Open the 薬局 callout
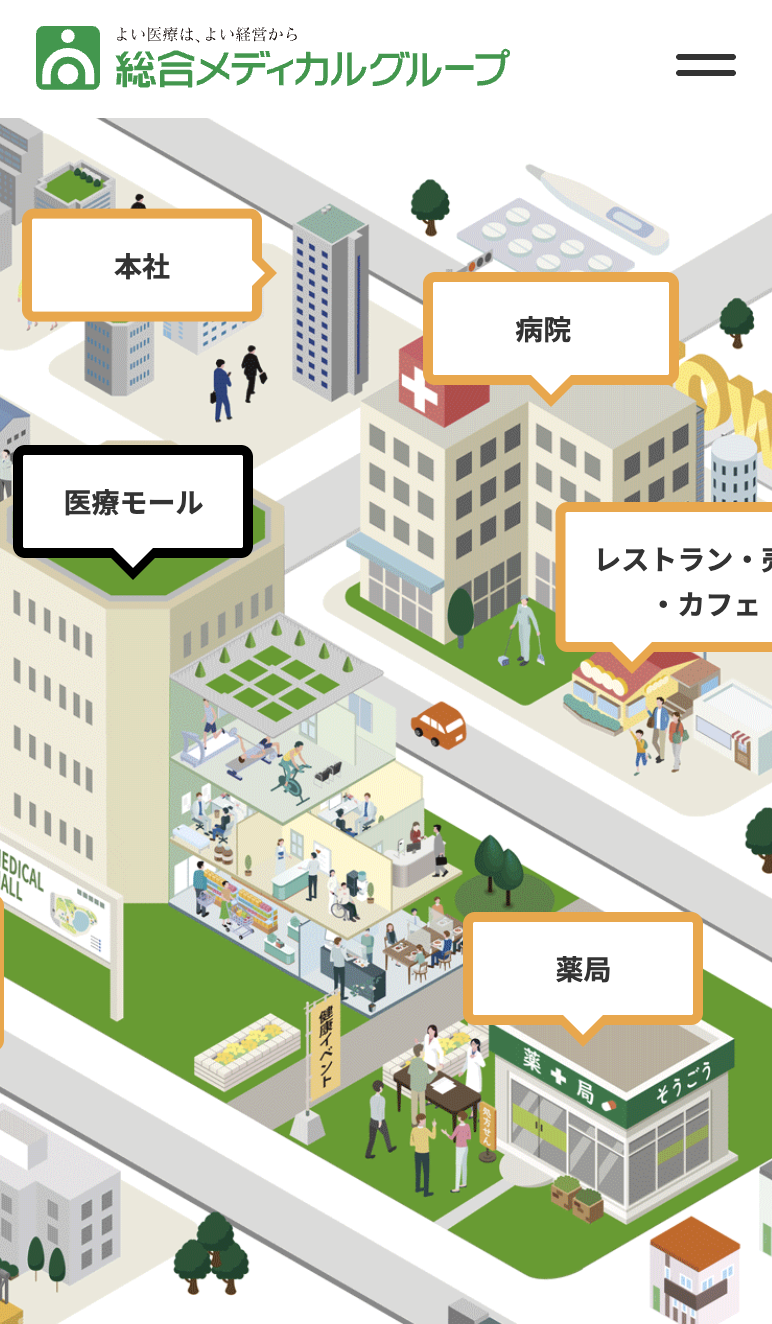This screenshot has width=772, height=1324. coord(583,968)
